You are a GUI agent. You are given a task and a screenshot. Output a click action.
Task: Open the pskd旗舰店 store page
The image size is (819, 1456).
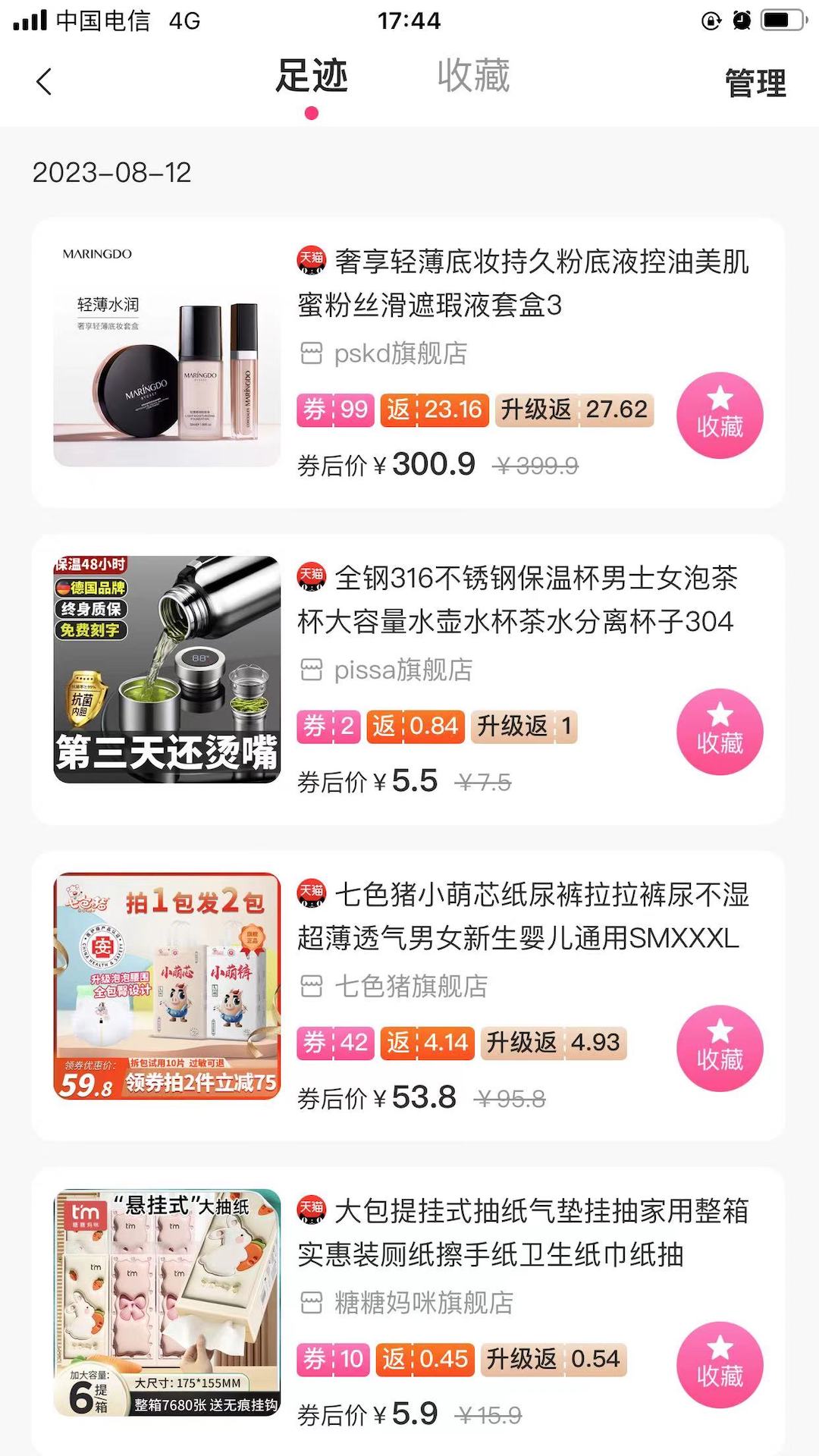tap(400, 353)
